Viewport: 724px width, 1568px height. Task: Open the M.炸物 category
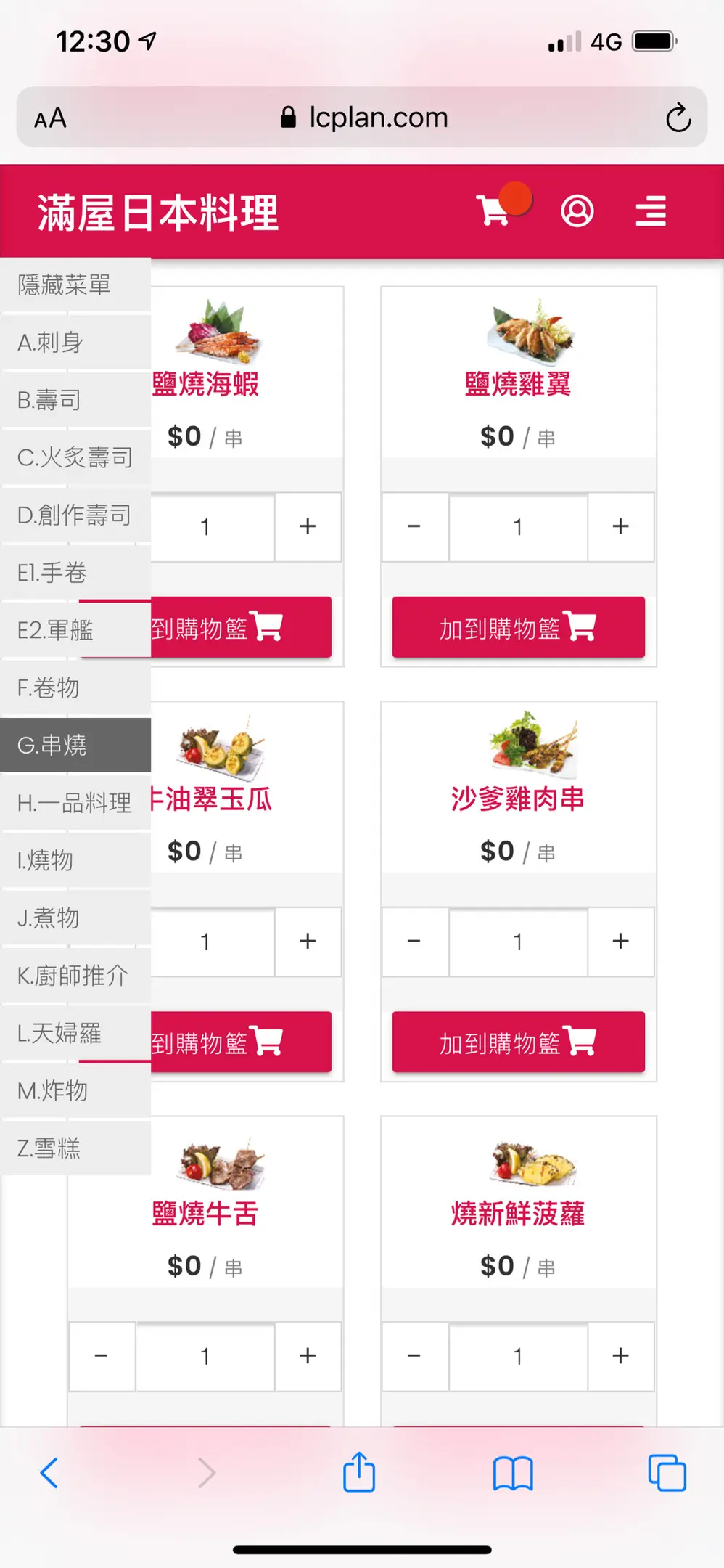coord(75,1090)
